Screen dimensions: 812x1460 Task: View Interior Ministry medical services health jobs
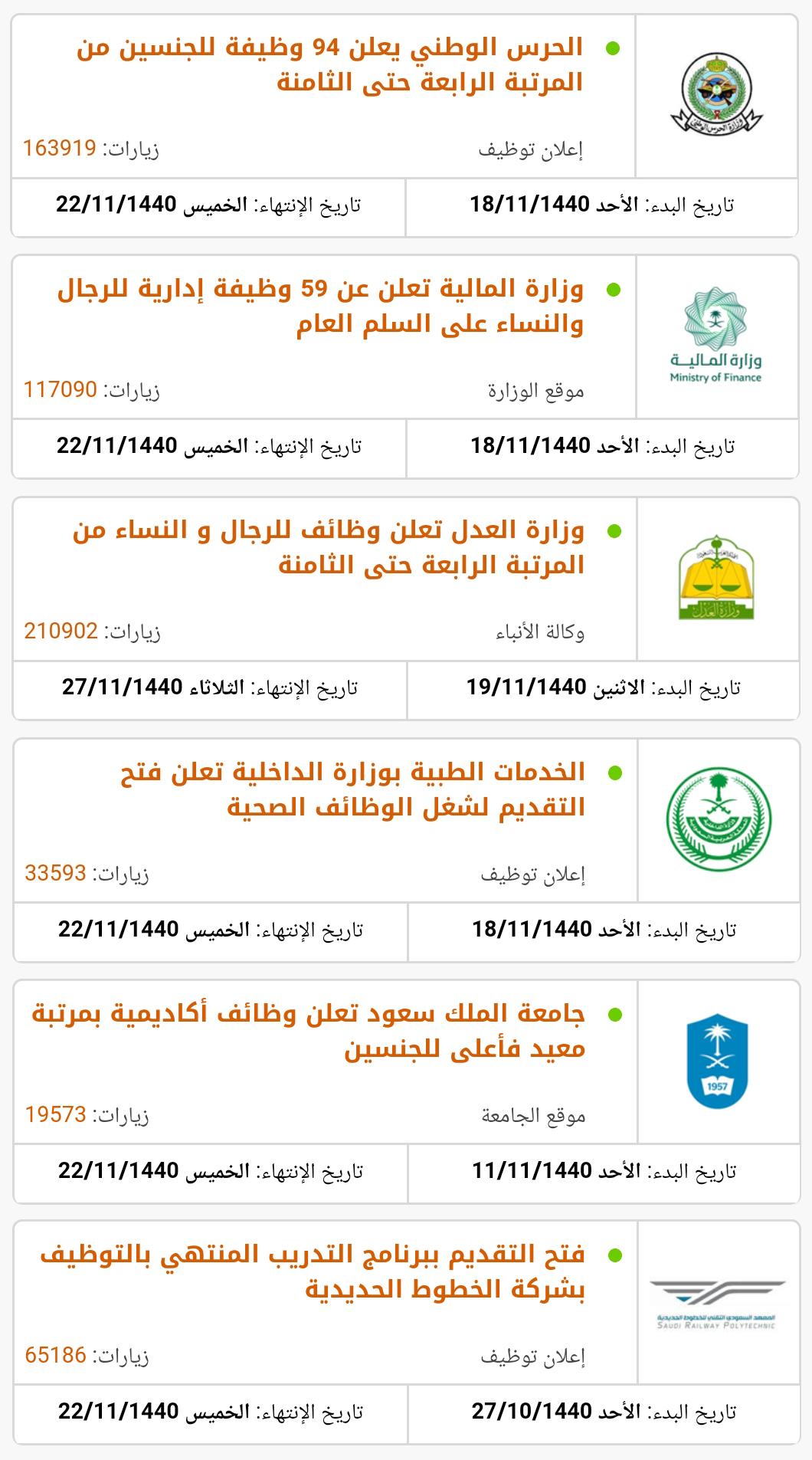[x=353, y=789]
